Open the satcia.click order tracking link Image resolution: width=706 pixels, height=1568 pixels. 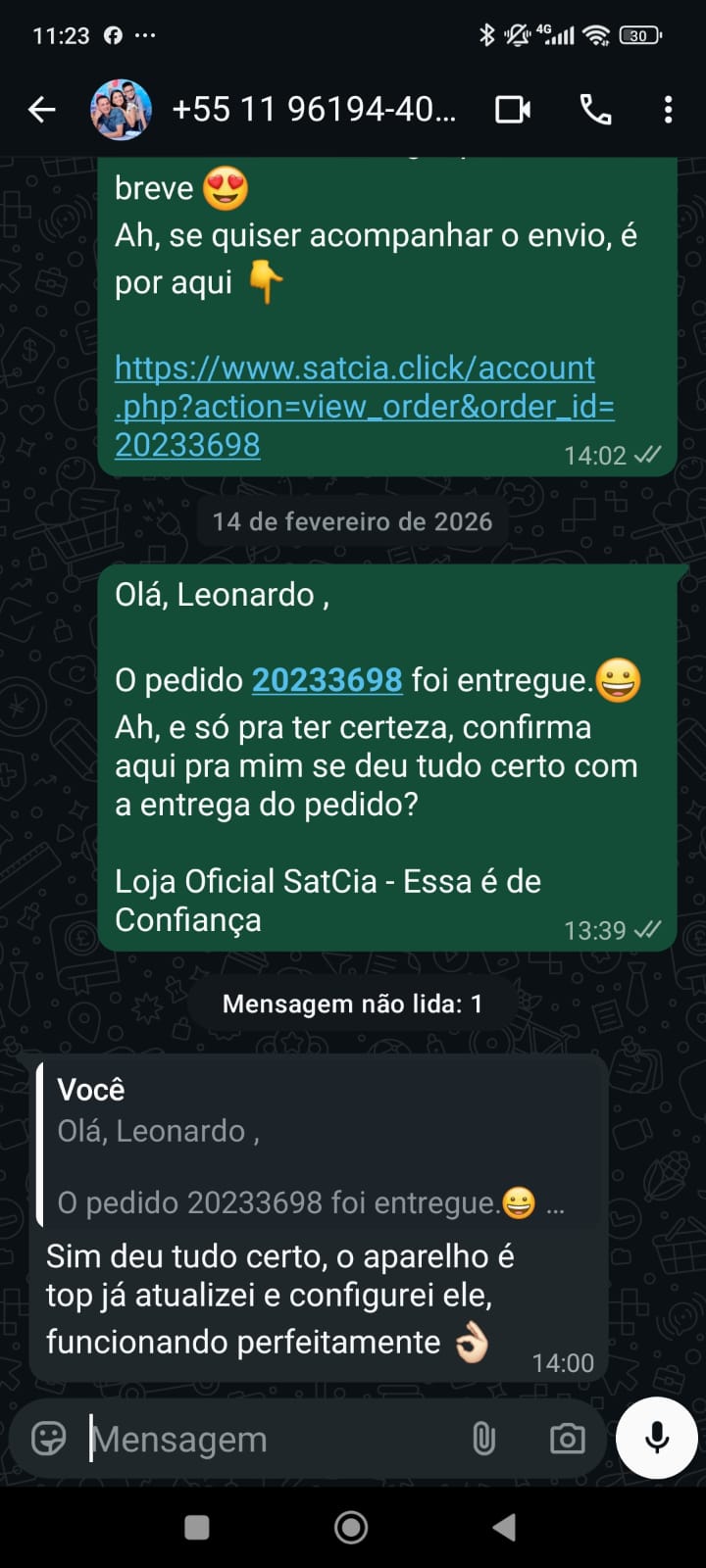pos(363,406)
